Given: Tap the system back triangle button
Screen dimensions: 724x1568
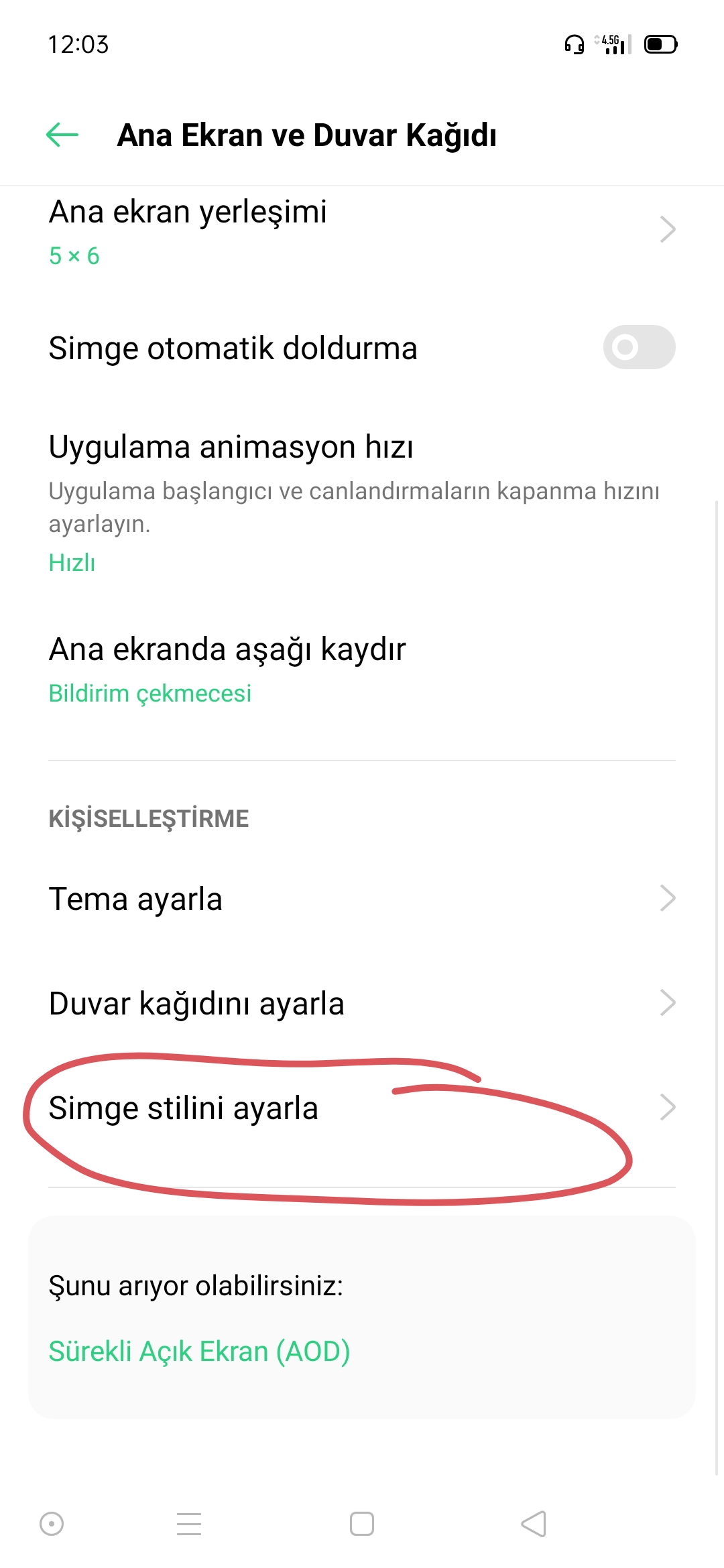Looking at the screenshot, I should tap(534, 1524).
